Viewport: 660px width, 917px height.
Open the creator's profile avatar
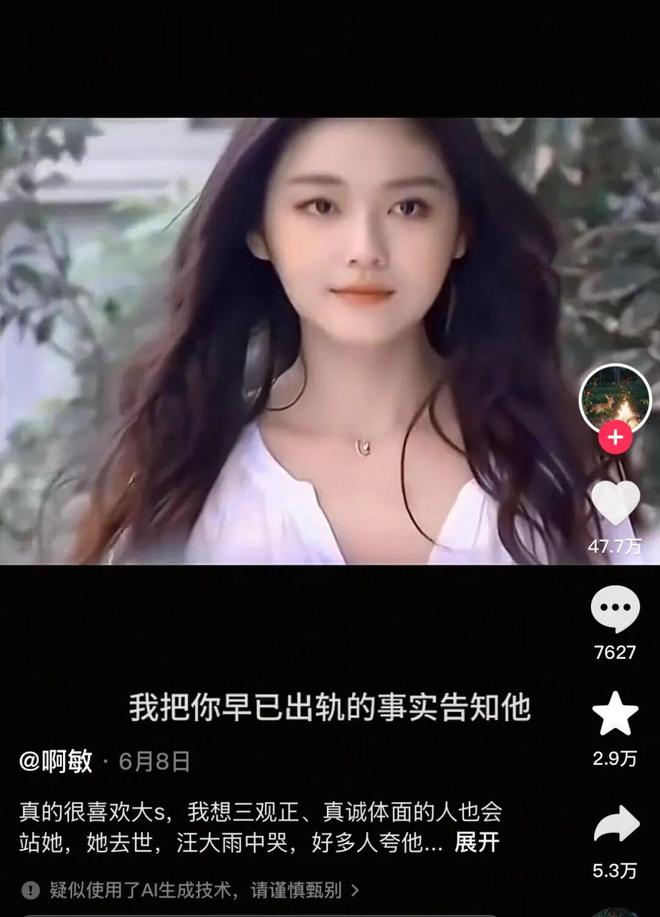pos(615,396)
